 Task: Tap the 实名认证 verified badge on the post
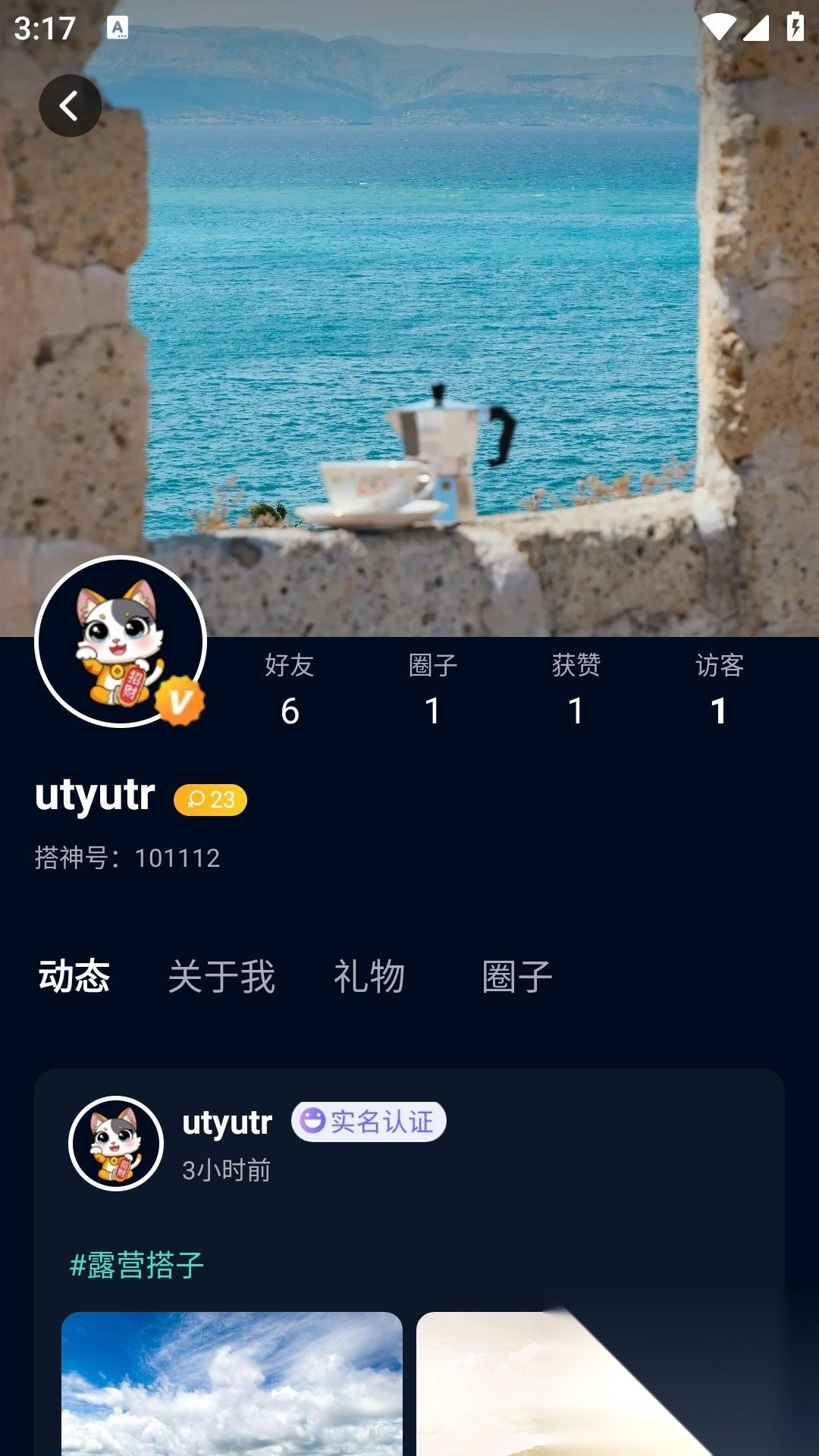coord(369,1119)
